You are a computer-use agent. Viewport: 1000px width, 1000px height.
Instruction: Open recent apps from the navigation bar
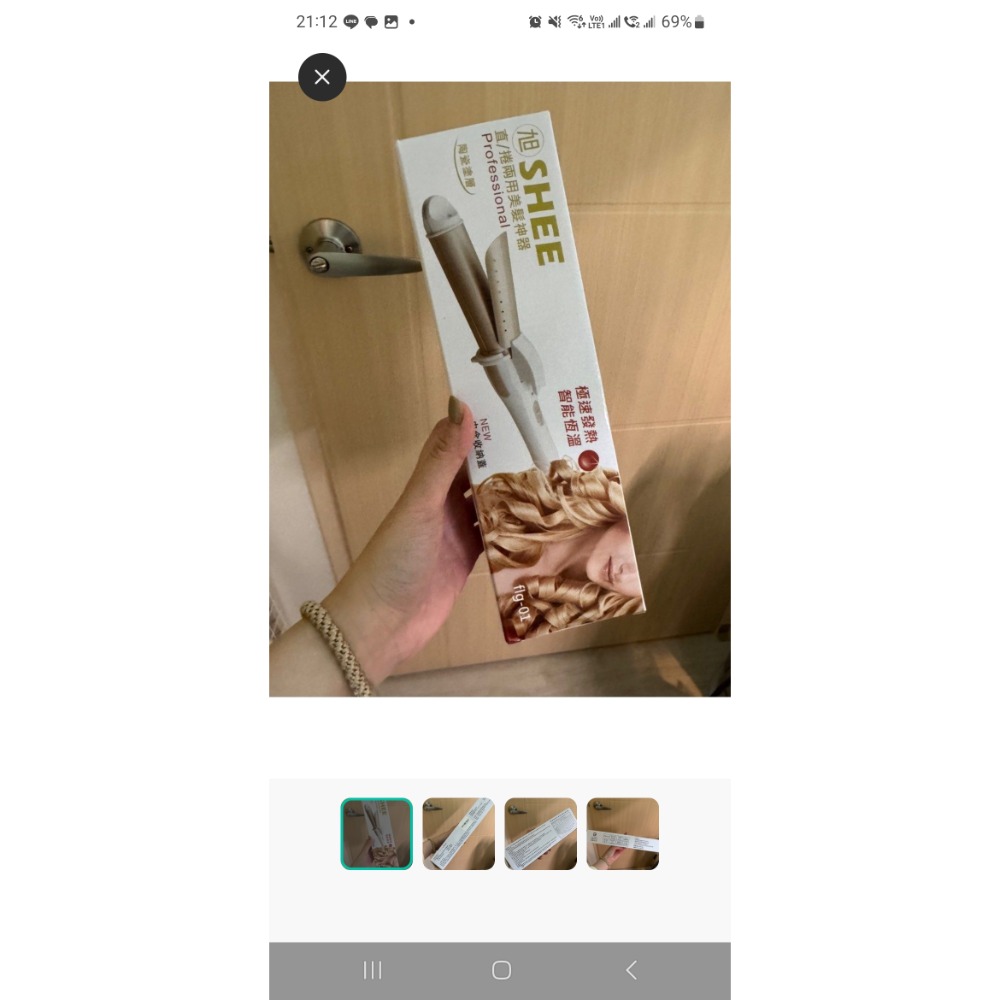tap(373, 970)
